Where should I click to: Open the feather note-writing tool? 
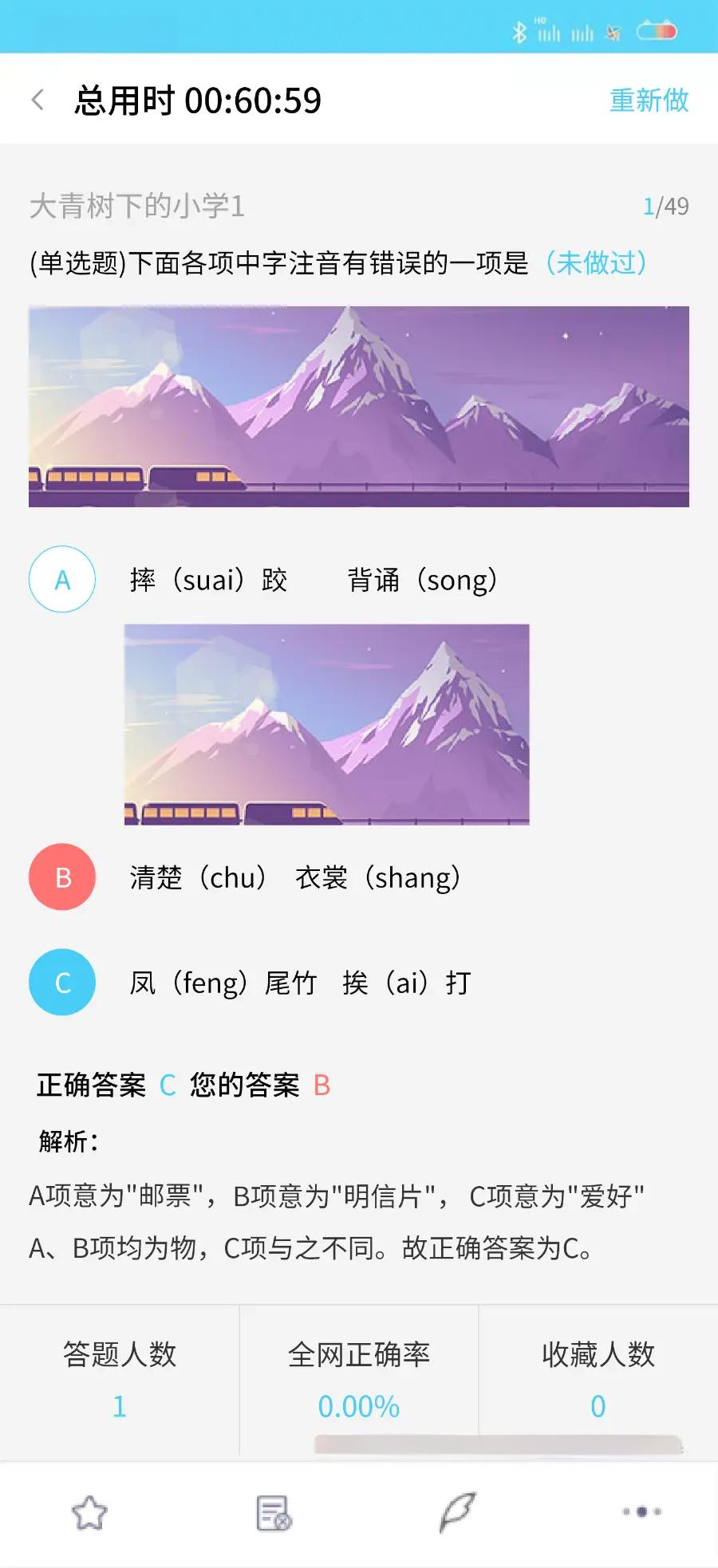[x=457, y=1512]
